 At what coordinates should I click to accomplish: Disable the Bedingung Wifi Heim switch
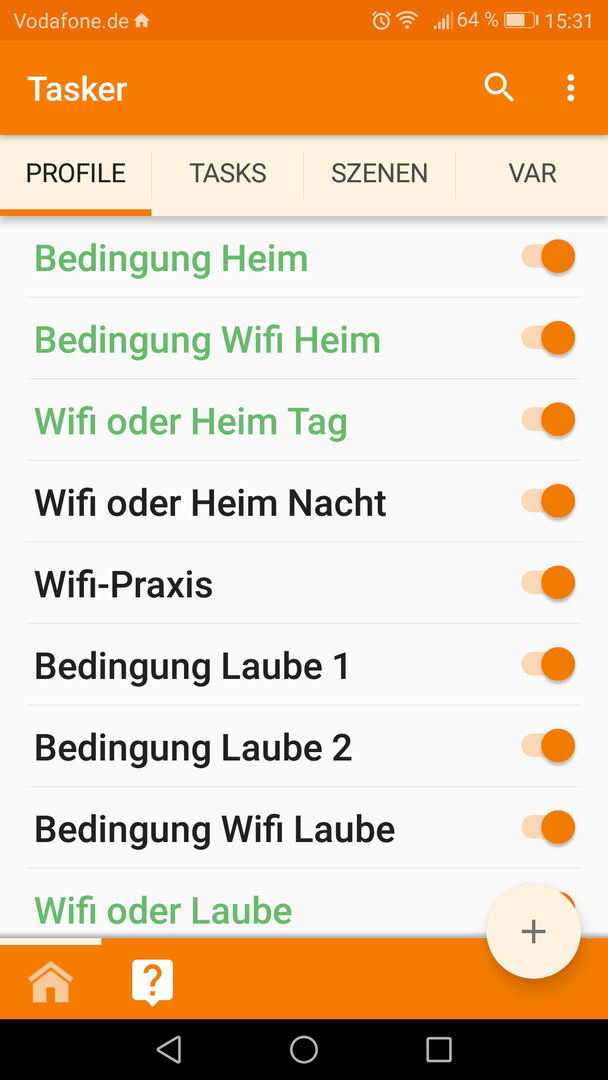tap(548, 338)
